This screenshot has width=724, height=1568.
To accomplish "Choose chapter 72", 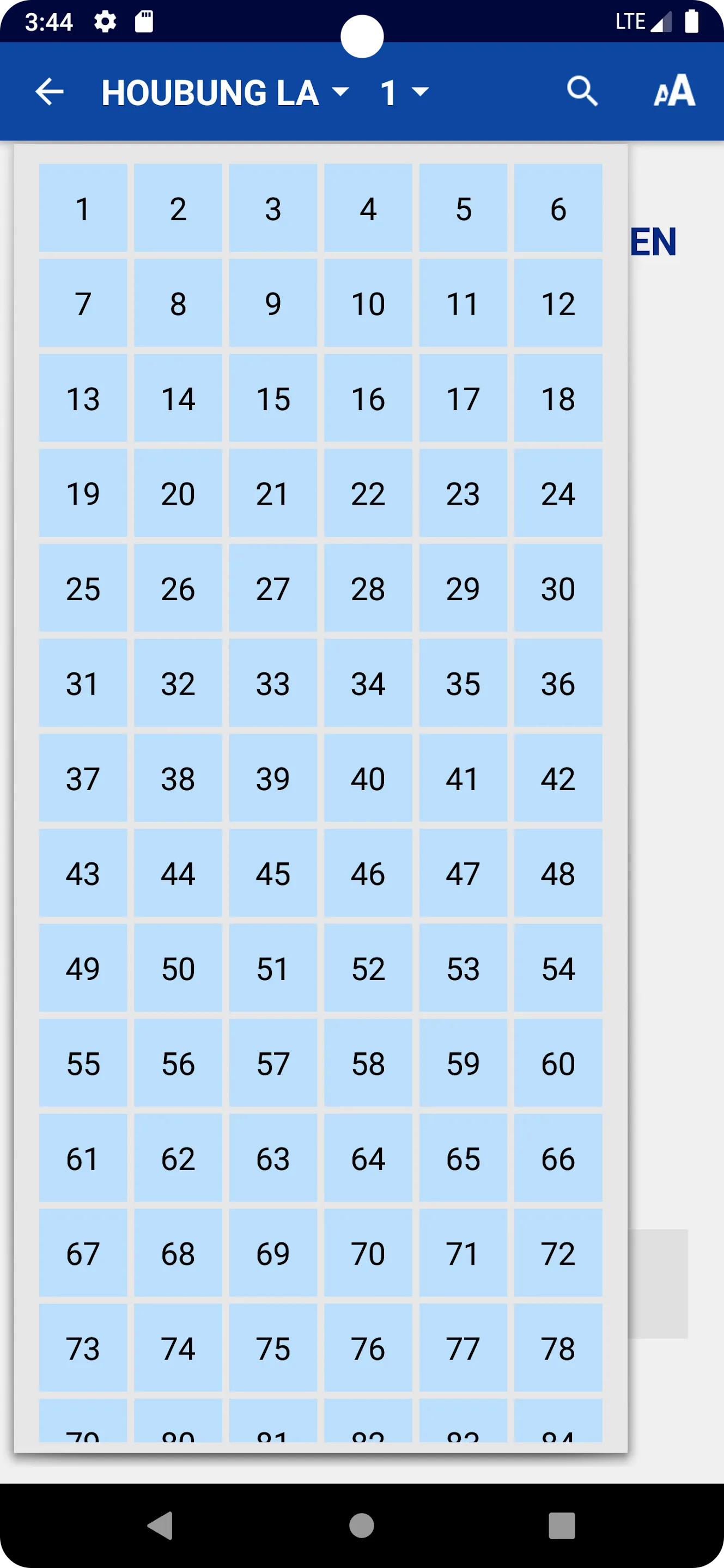I will point(558,1253).
